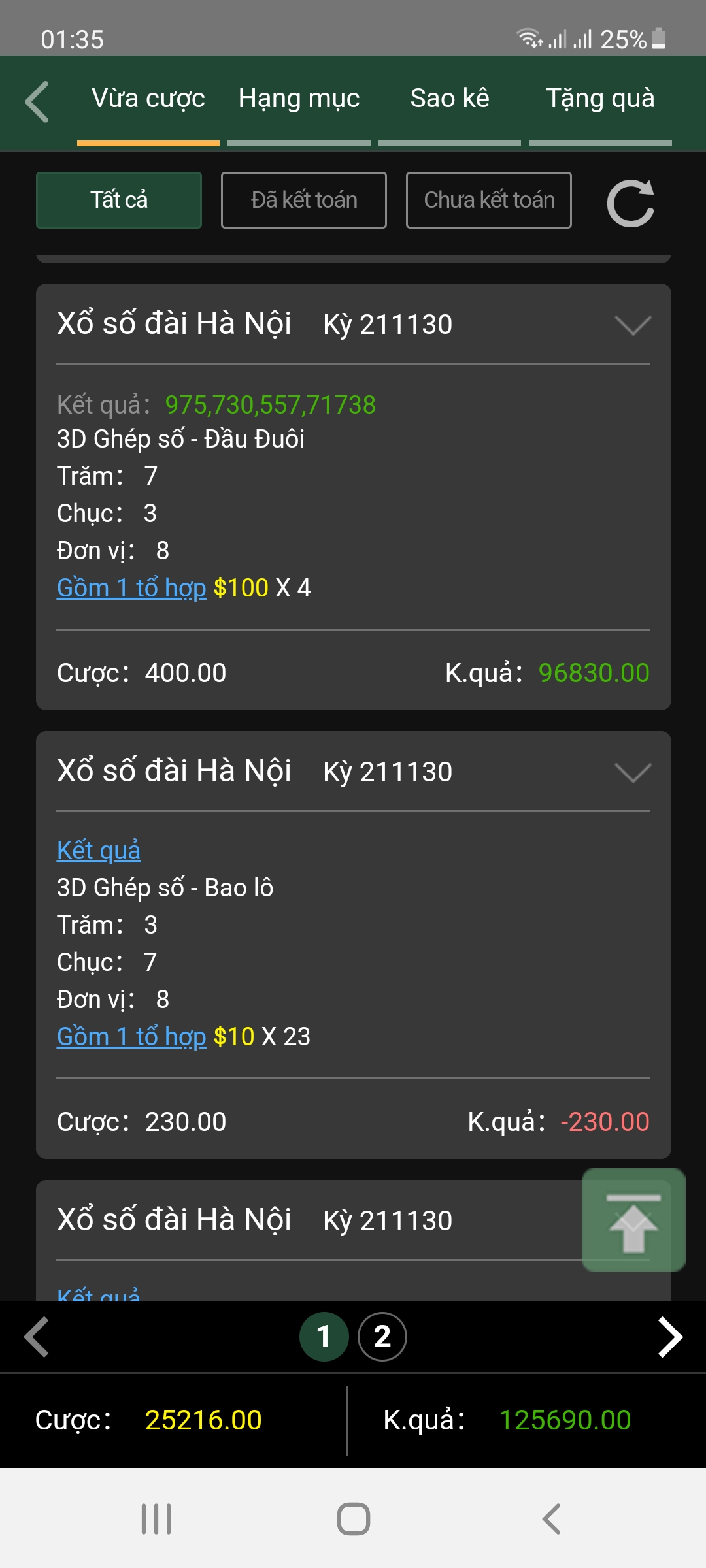The height and width of the screenshot is (1568, 706).
Task: Show only Chưa kết toán bets
Action: (489, 200)
